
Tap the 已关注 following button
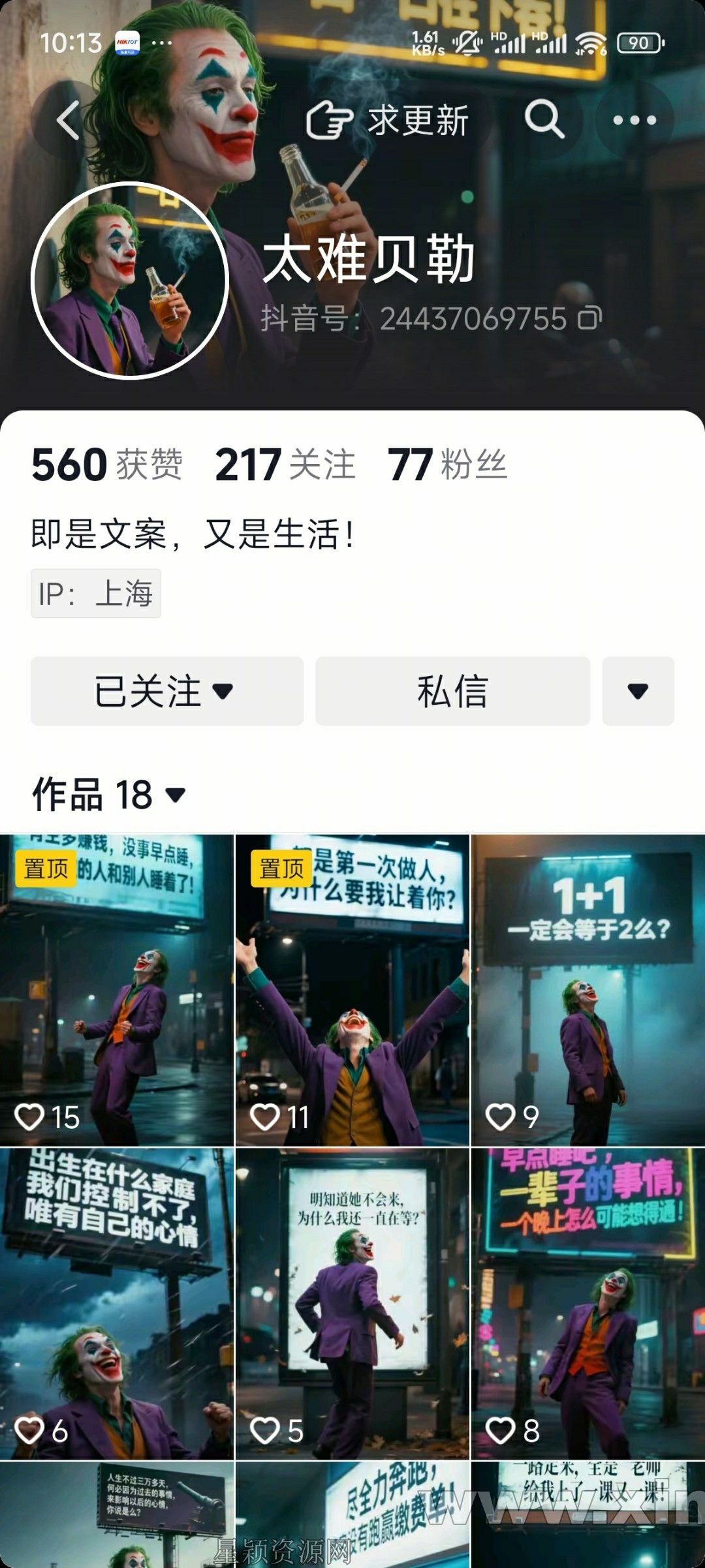coord(166,691)
